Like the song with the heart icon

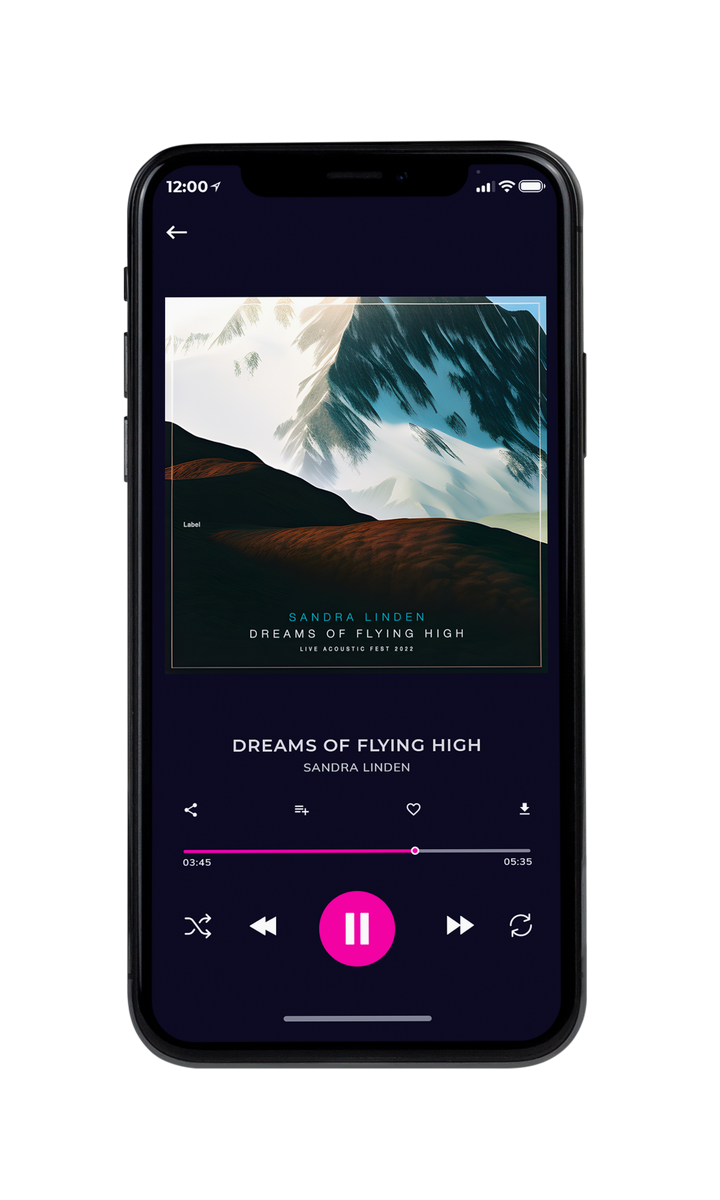pyautogui.click(x=413, y=810)
